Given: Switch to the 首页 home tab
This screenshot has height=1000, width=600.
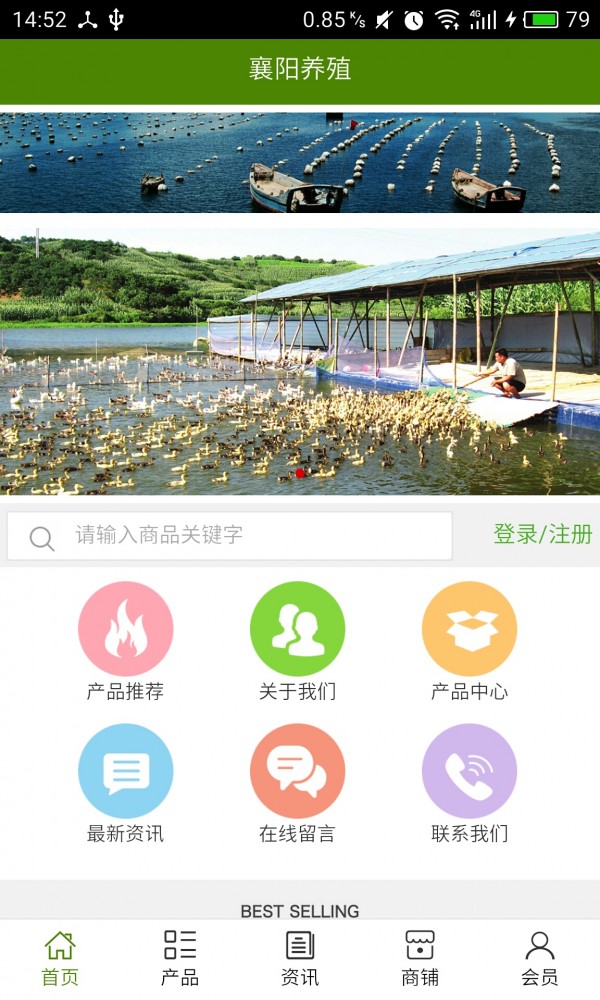Looking at the screenshot, I should tap(60, 958).
